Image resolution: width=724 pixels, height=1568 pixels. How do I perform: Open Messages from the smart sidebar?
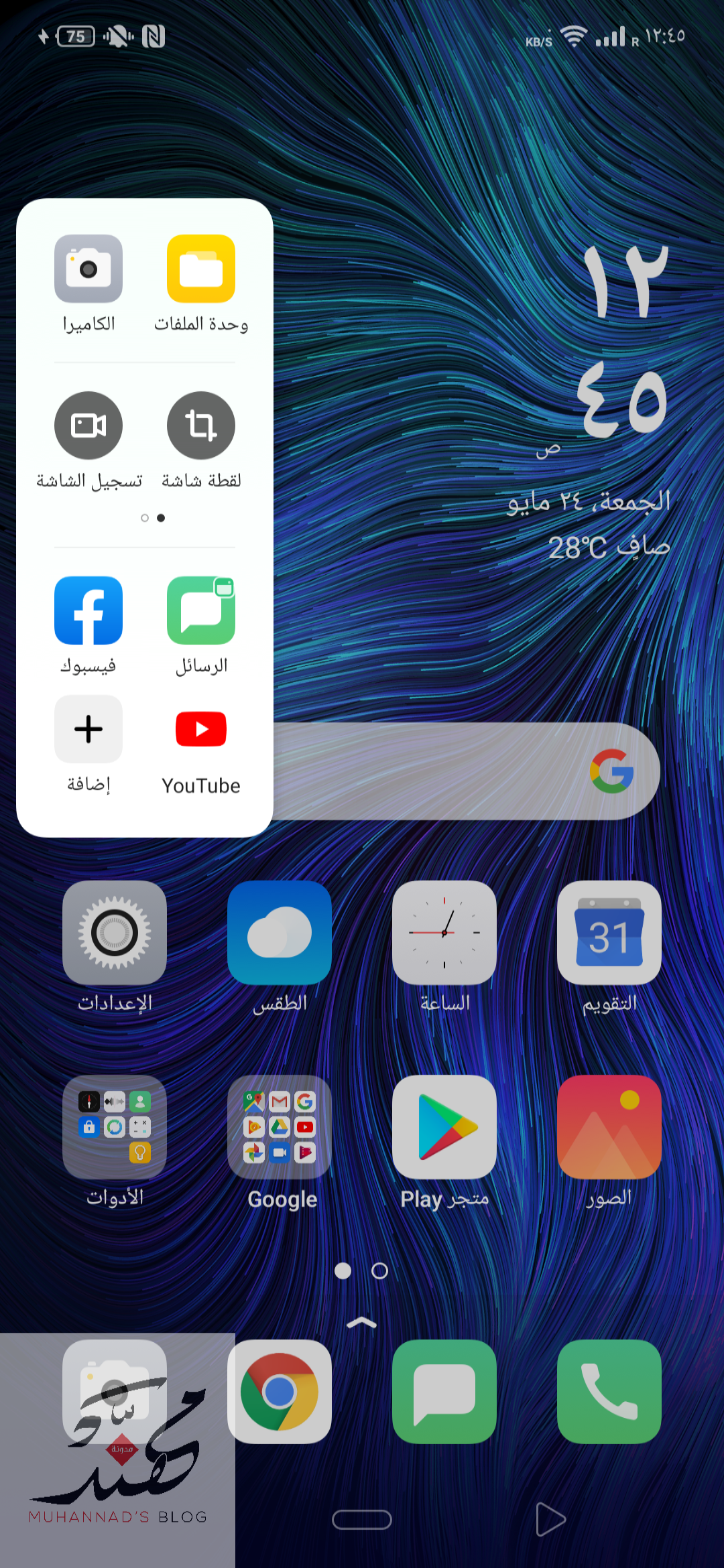(200, 610)
